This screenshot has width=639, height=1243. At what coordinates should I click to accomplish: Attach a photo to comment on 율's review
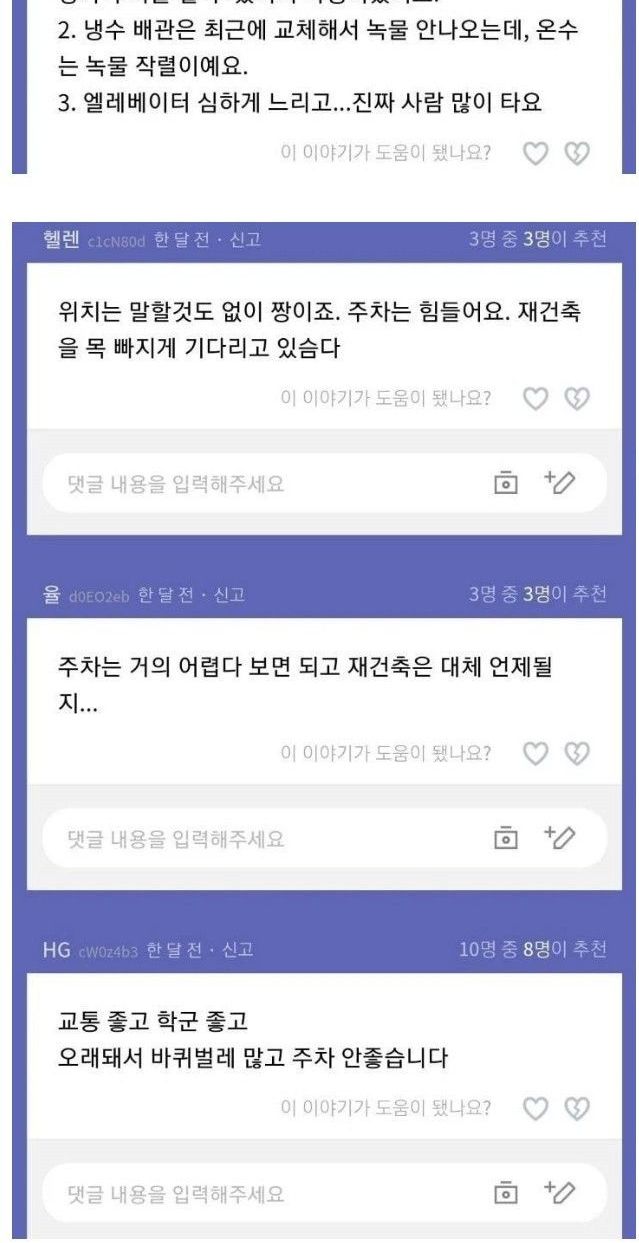pos(507,838)
